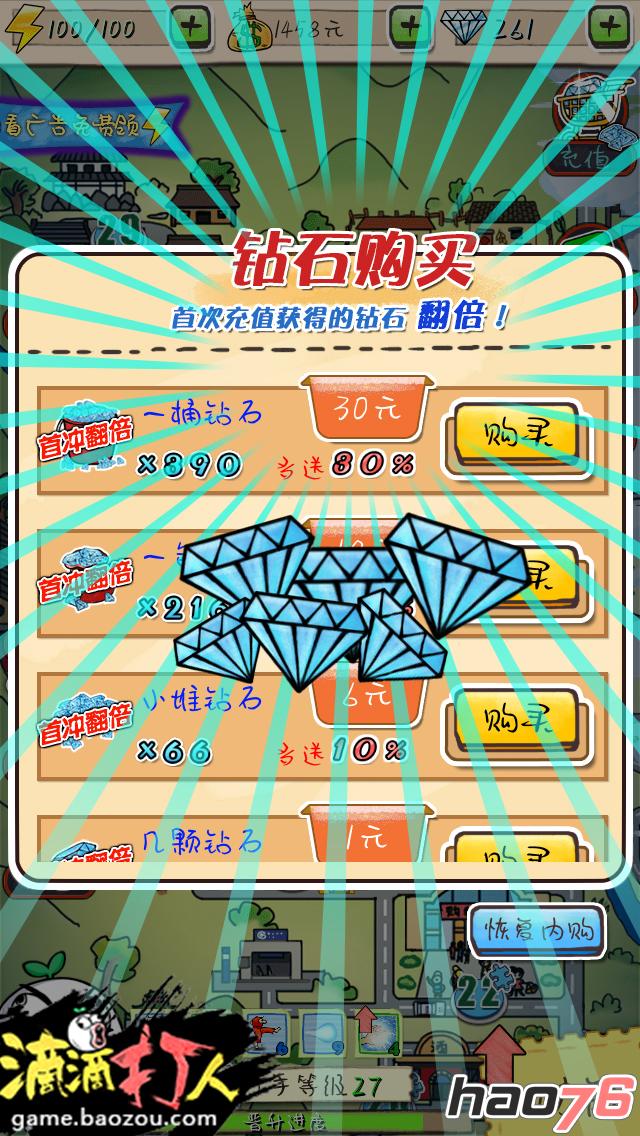Buy the 6元 small pile of diamonds
640x1136 pixels.
(517, 720)
